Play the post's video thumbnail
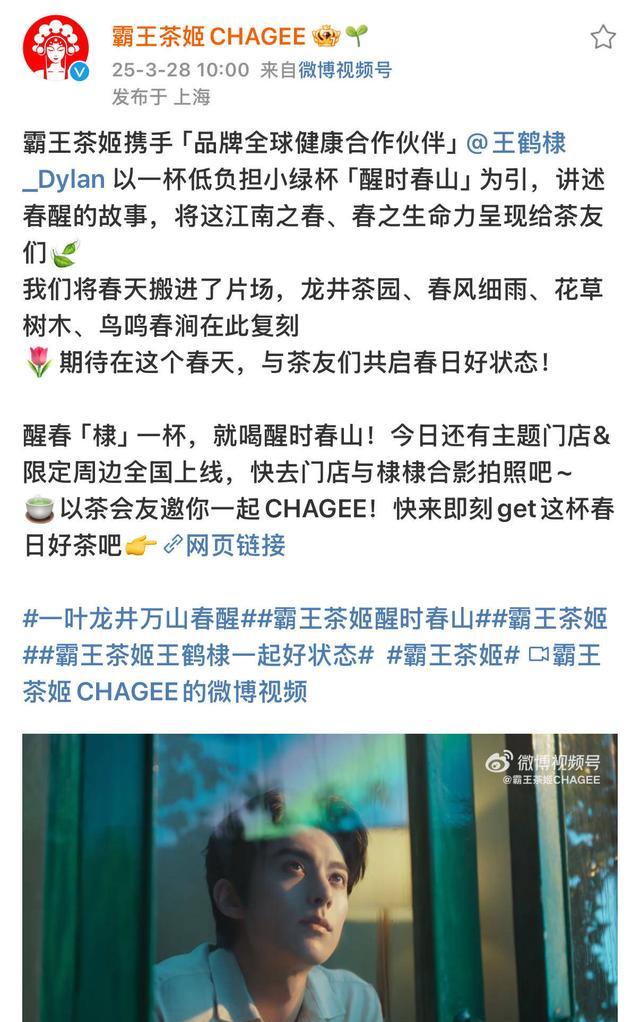 [x=320, y=878]
